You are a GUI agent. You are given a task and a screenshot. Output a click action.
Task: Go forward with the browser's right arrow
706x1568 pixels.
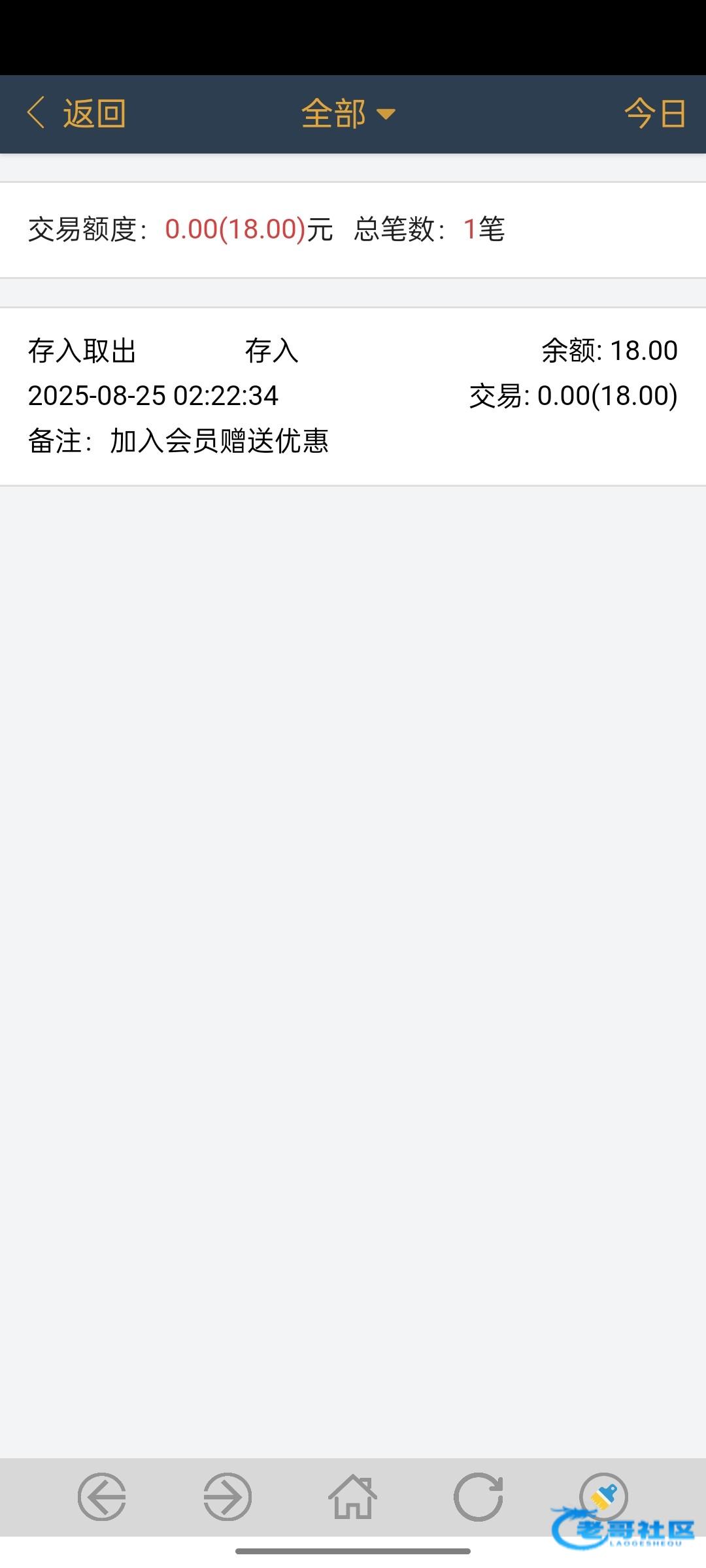point(227,1497)
